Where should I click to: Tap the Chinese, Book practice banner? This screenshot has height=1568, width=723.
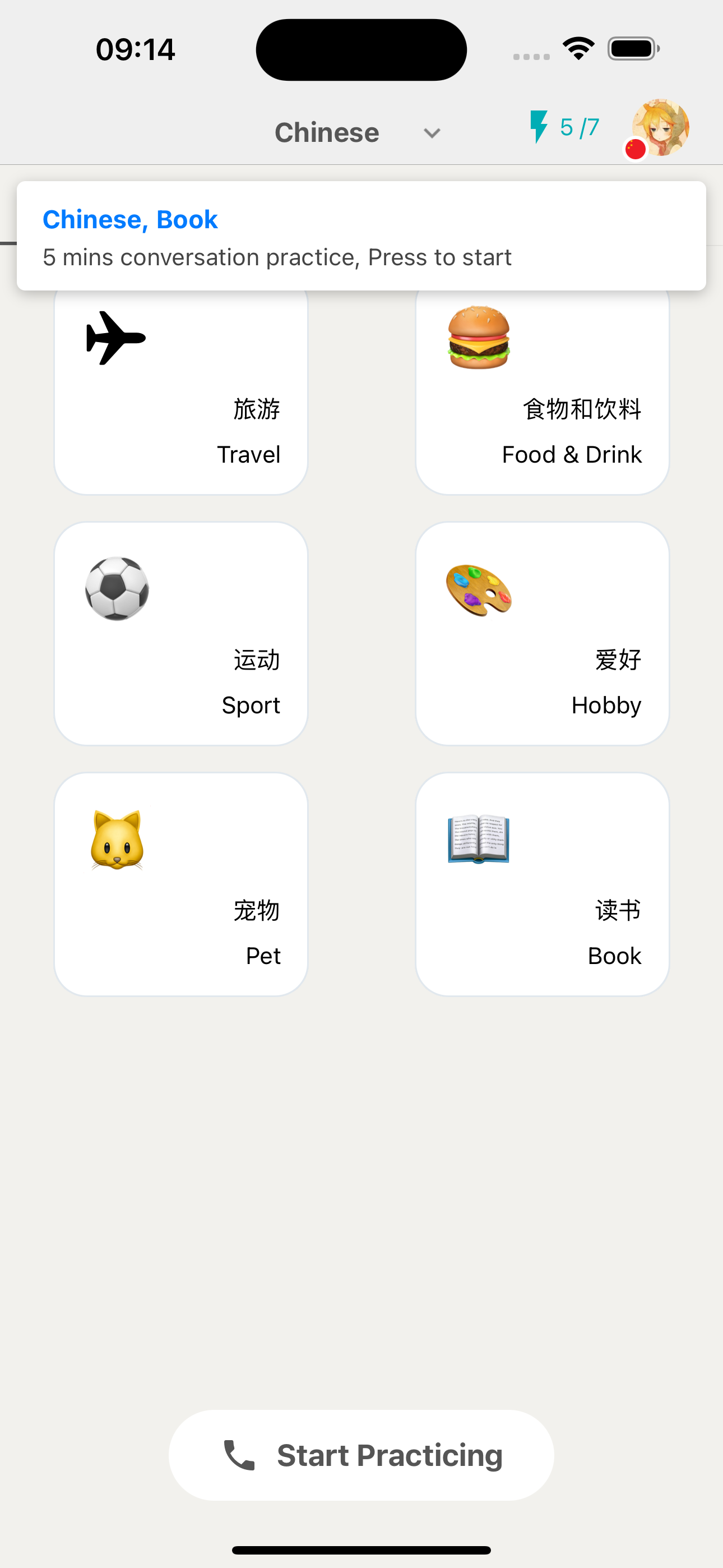coord(361,236)
